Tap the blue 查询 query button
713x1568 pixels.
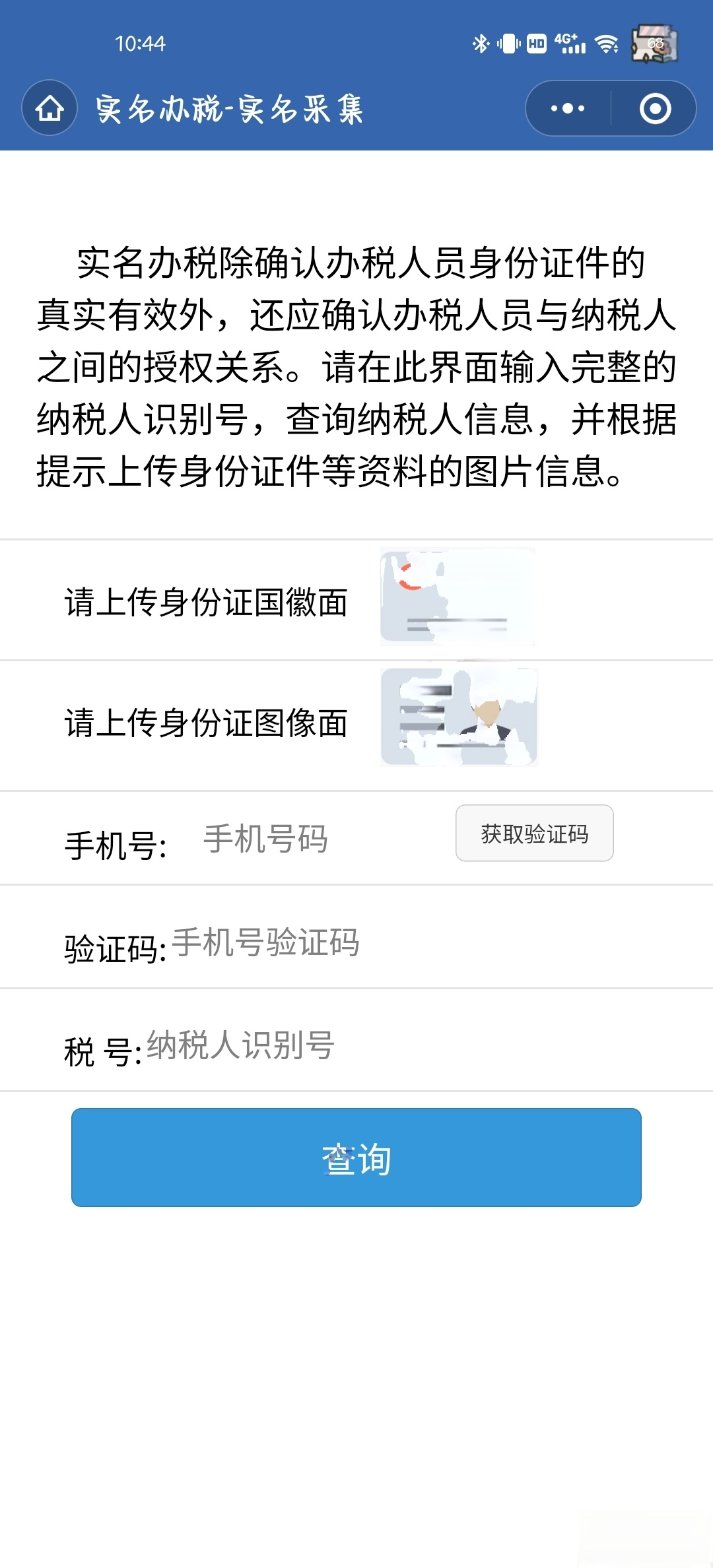356,1158
